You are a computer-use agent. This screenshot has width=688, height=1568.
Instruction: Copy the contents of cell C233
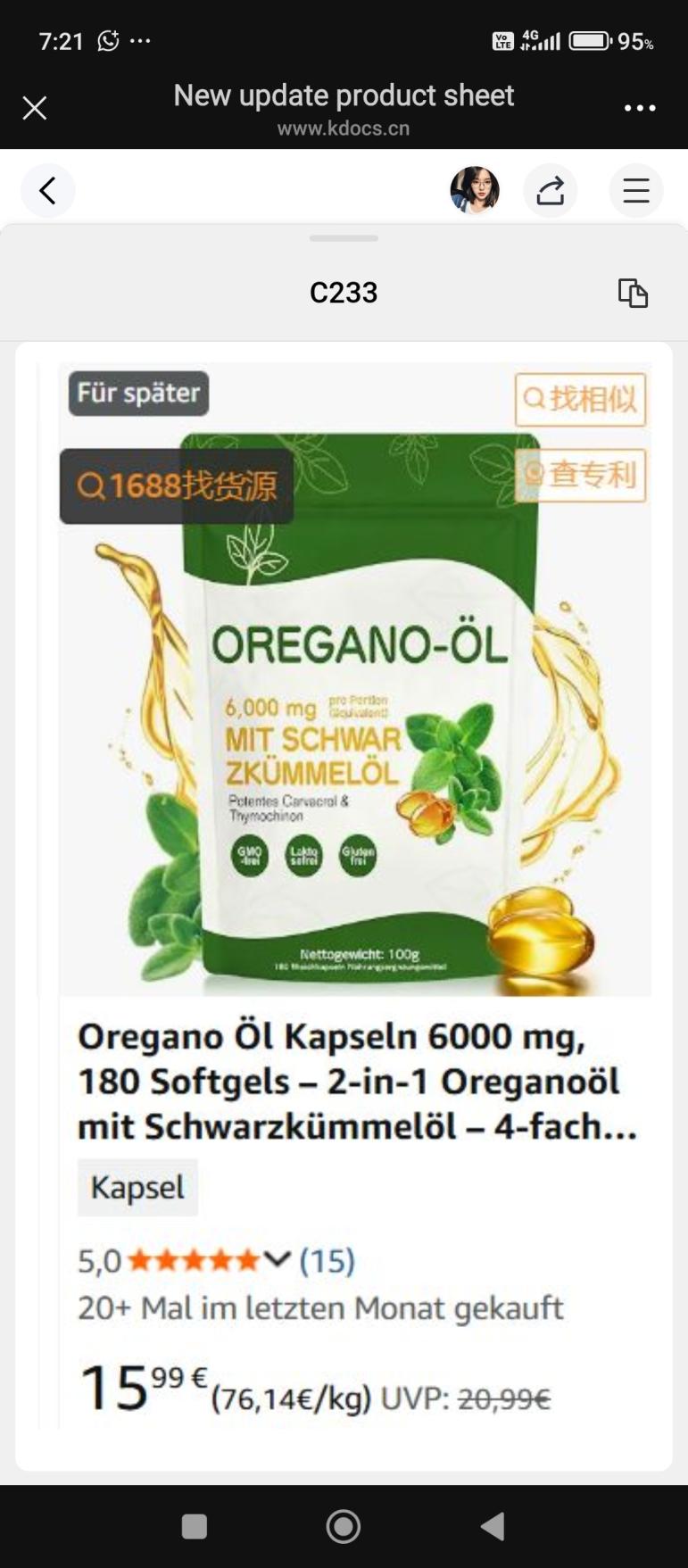pyautogui.click(x=632, y=293)
